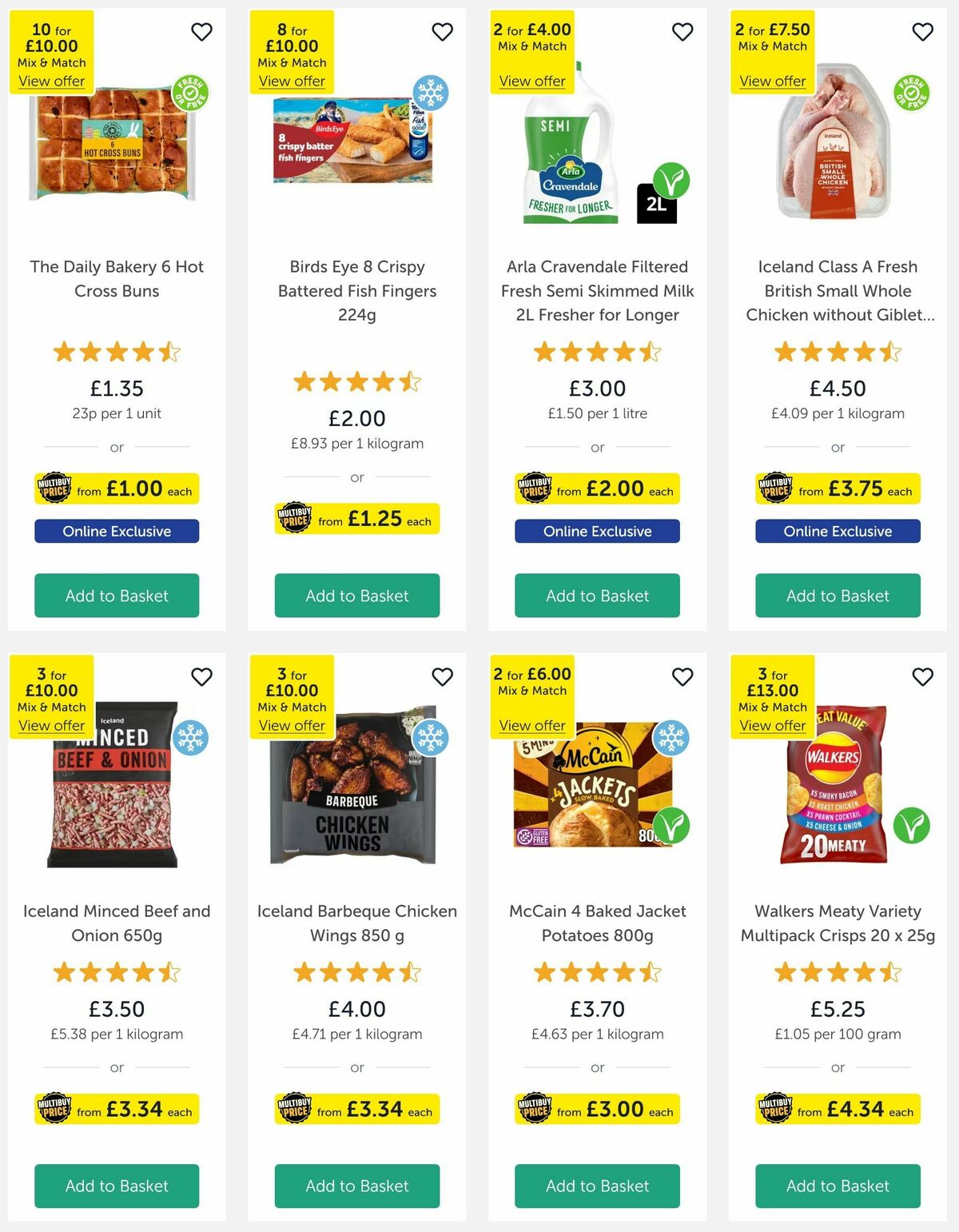
Task: Click the snowflake icon on Iceland Minced Beef
Action: pos(192,740)
